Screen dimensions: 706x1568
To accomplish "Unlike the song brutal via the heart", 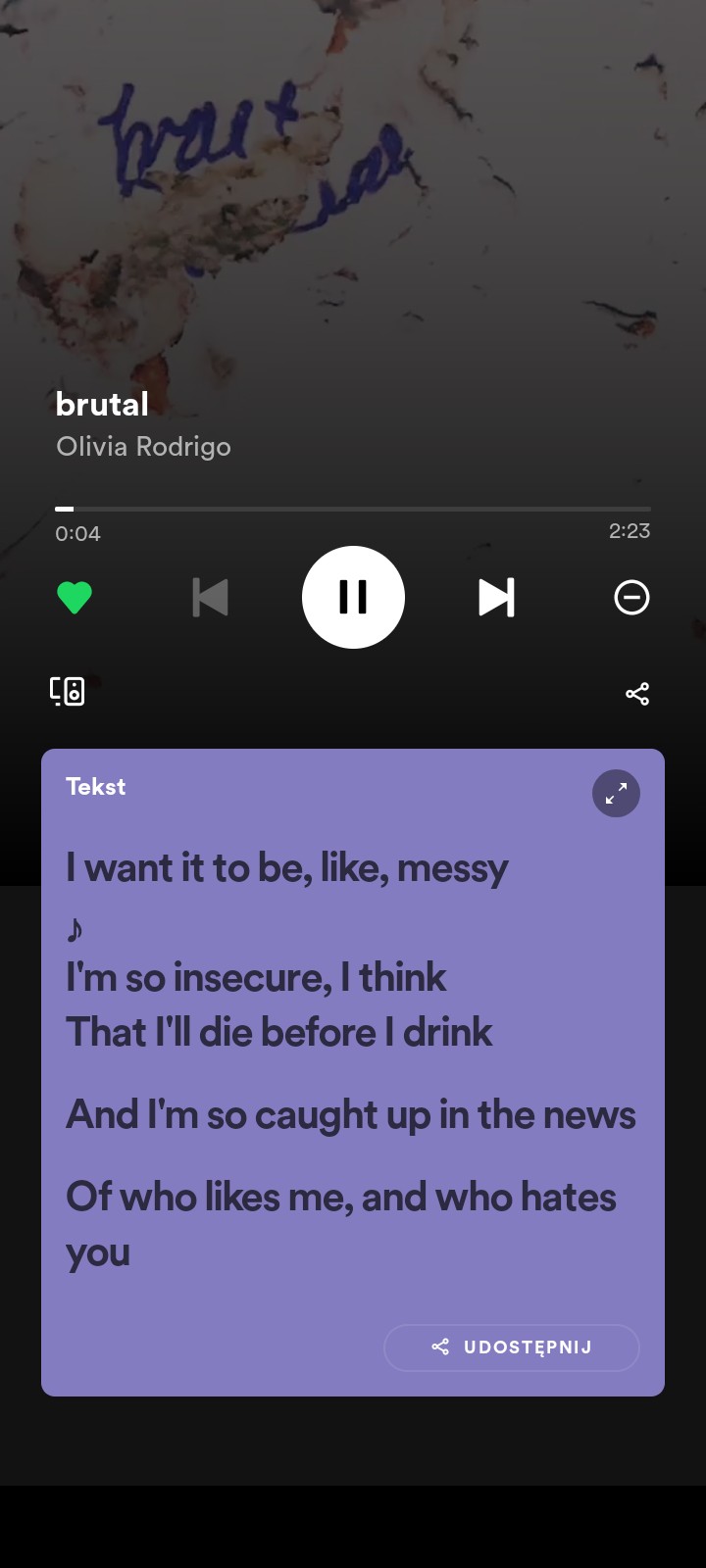I will (75, 597).
